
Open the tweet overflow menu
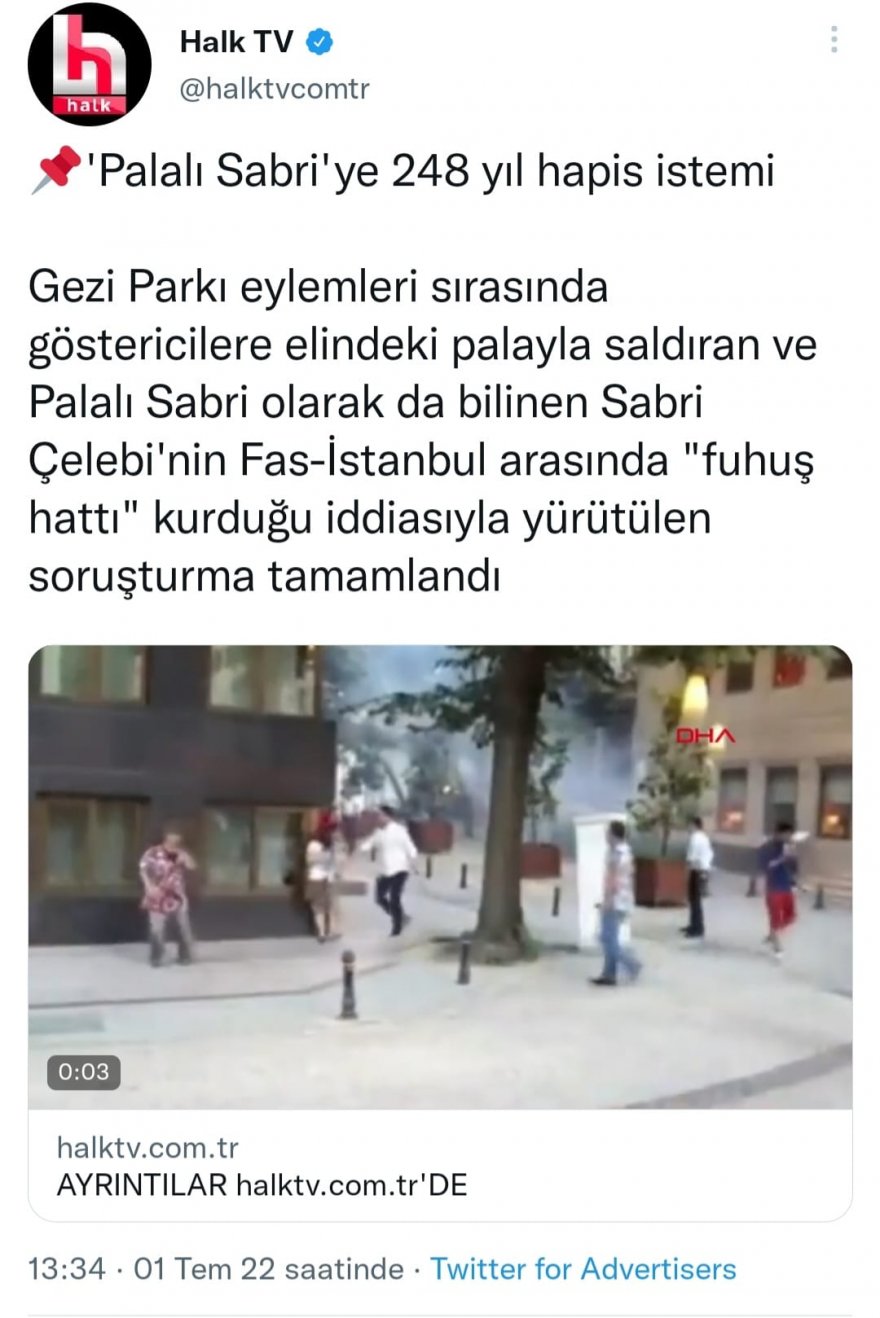(x=833, y=40)
